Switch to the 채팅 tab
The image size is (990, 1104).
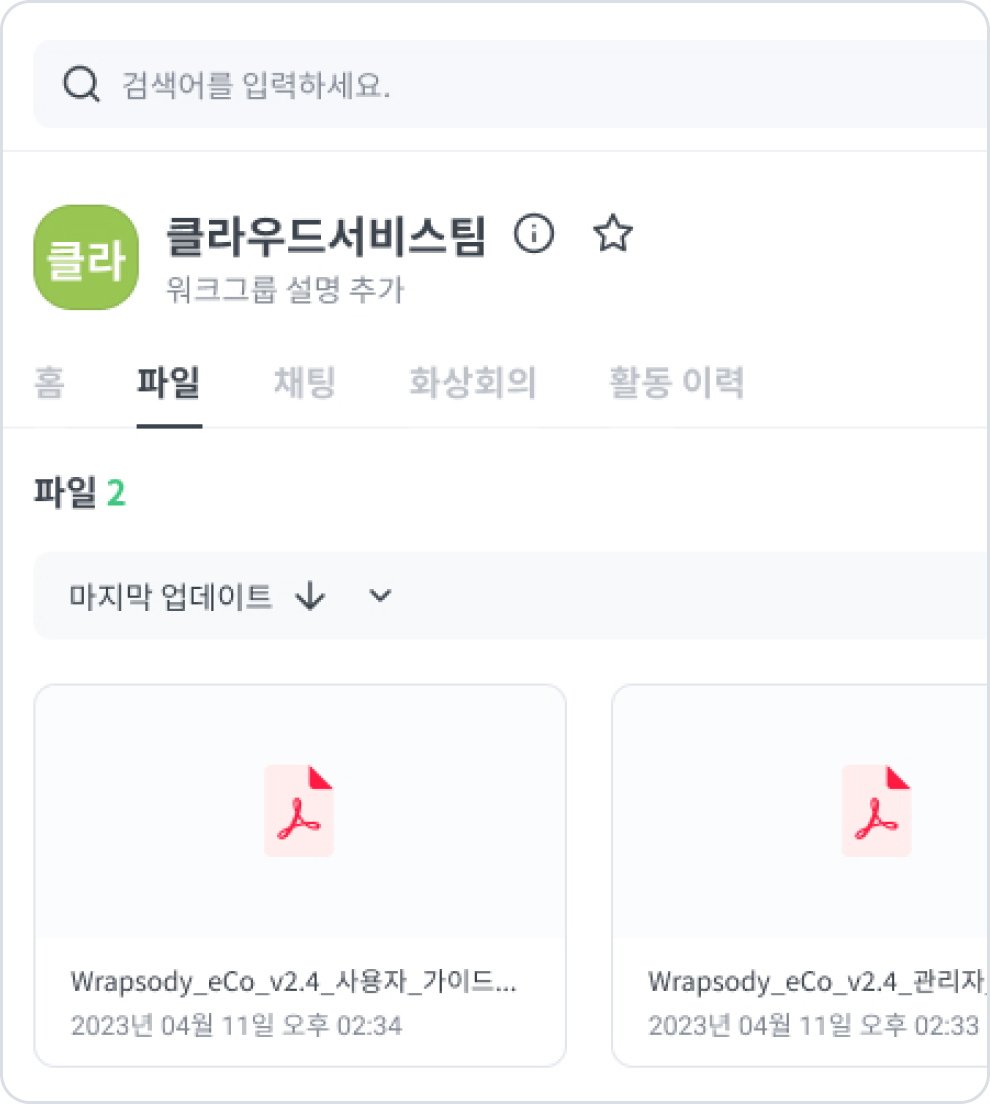pos(304,383)
